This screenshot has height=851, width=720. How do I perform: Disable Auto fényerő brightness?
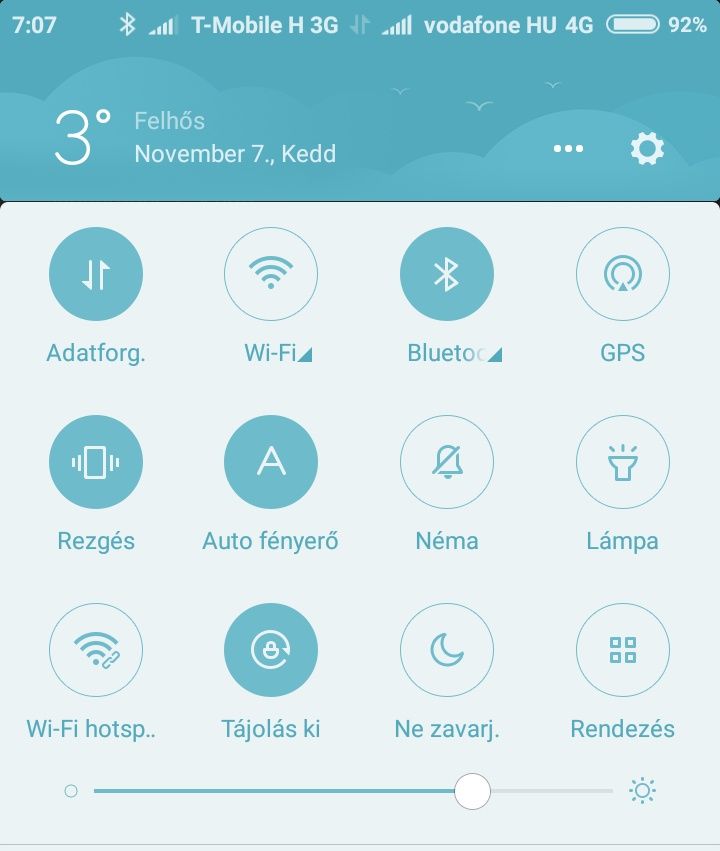(x=271, y=462)
